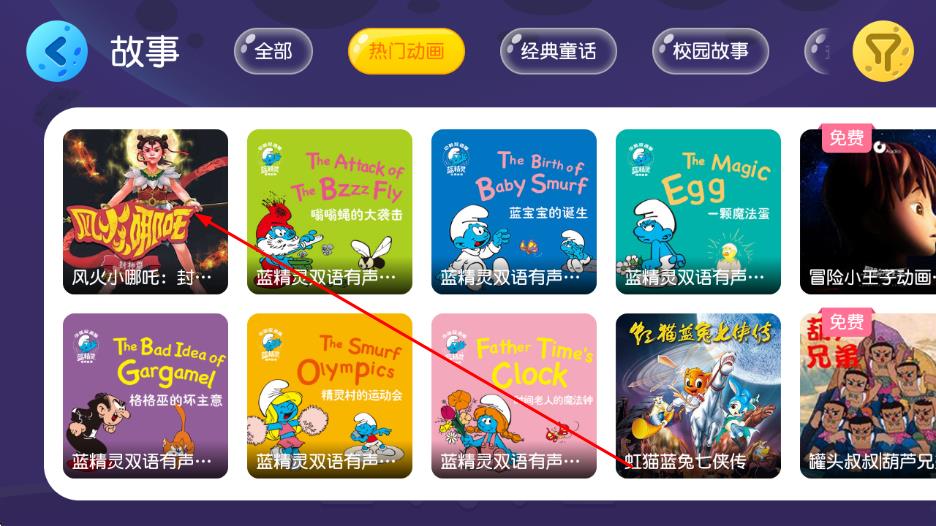Switch to the 全部 category

(273, 51)
